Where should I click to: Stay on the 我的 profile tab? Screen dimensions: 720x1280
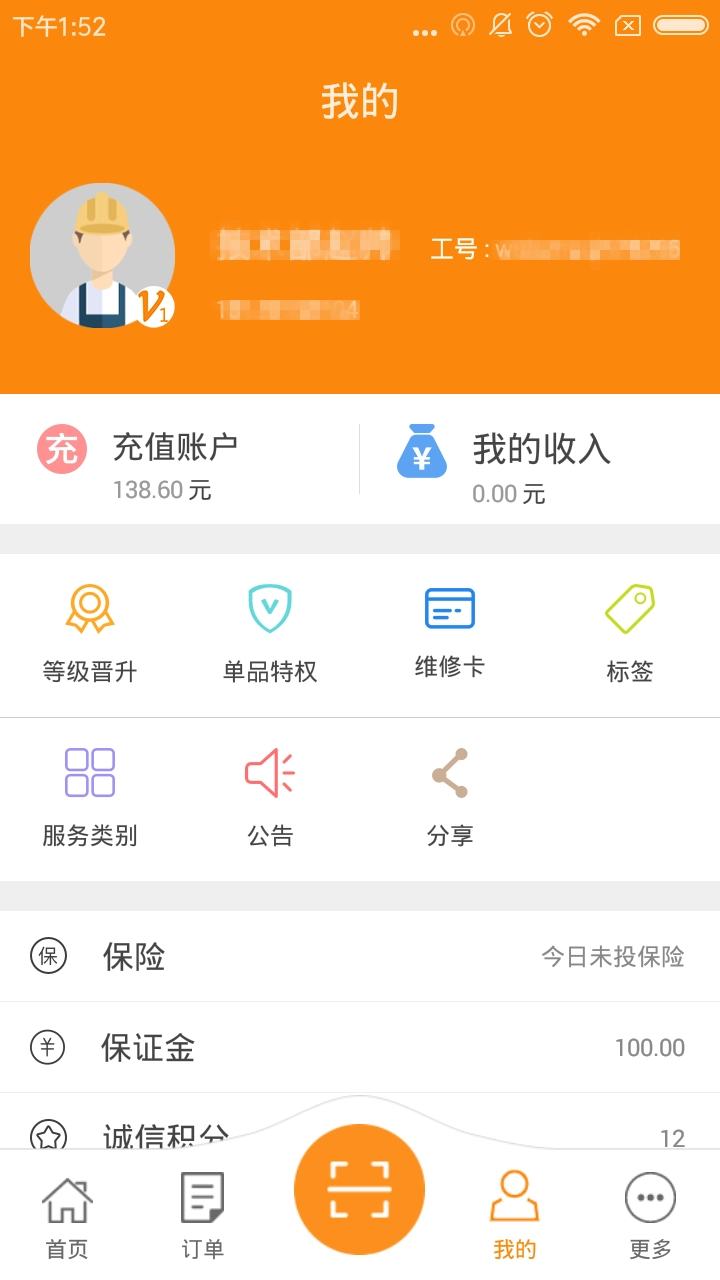click(515, 1210)
